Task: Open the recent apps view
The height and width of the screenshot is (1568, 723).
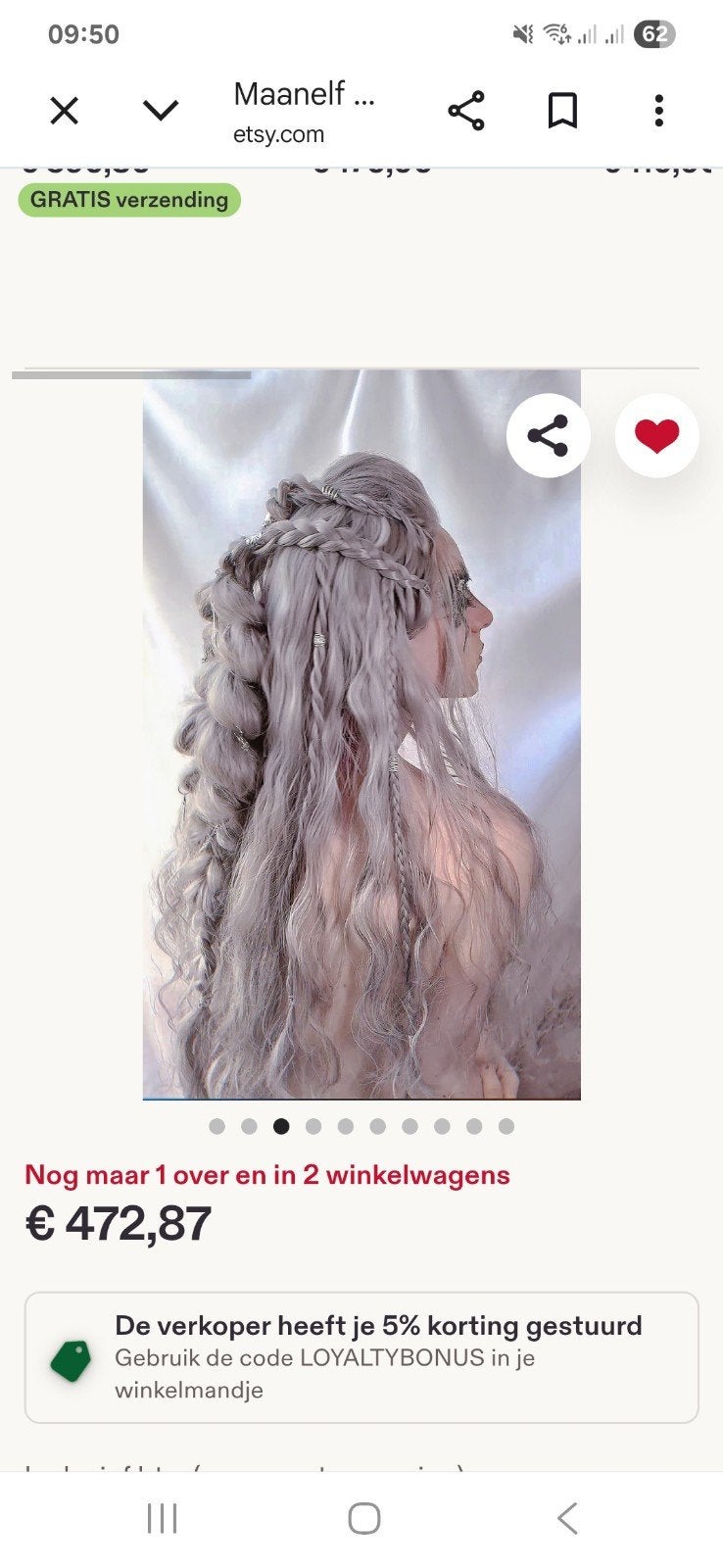Action: (162, 1518)
